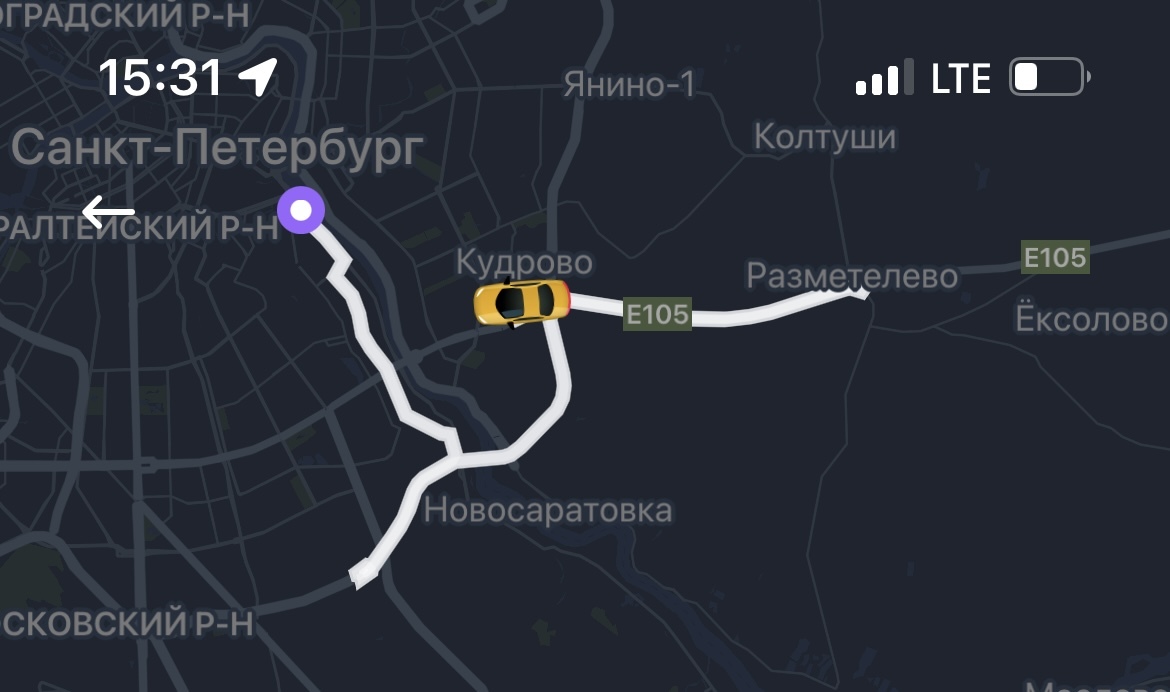The height and width of the screenshot is (692, 1170).
Task: Go back using the left arrow
Action: point(108,212)
